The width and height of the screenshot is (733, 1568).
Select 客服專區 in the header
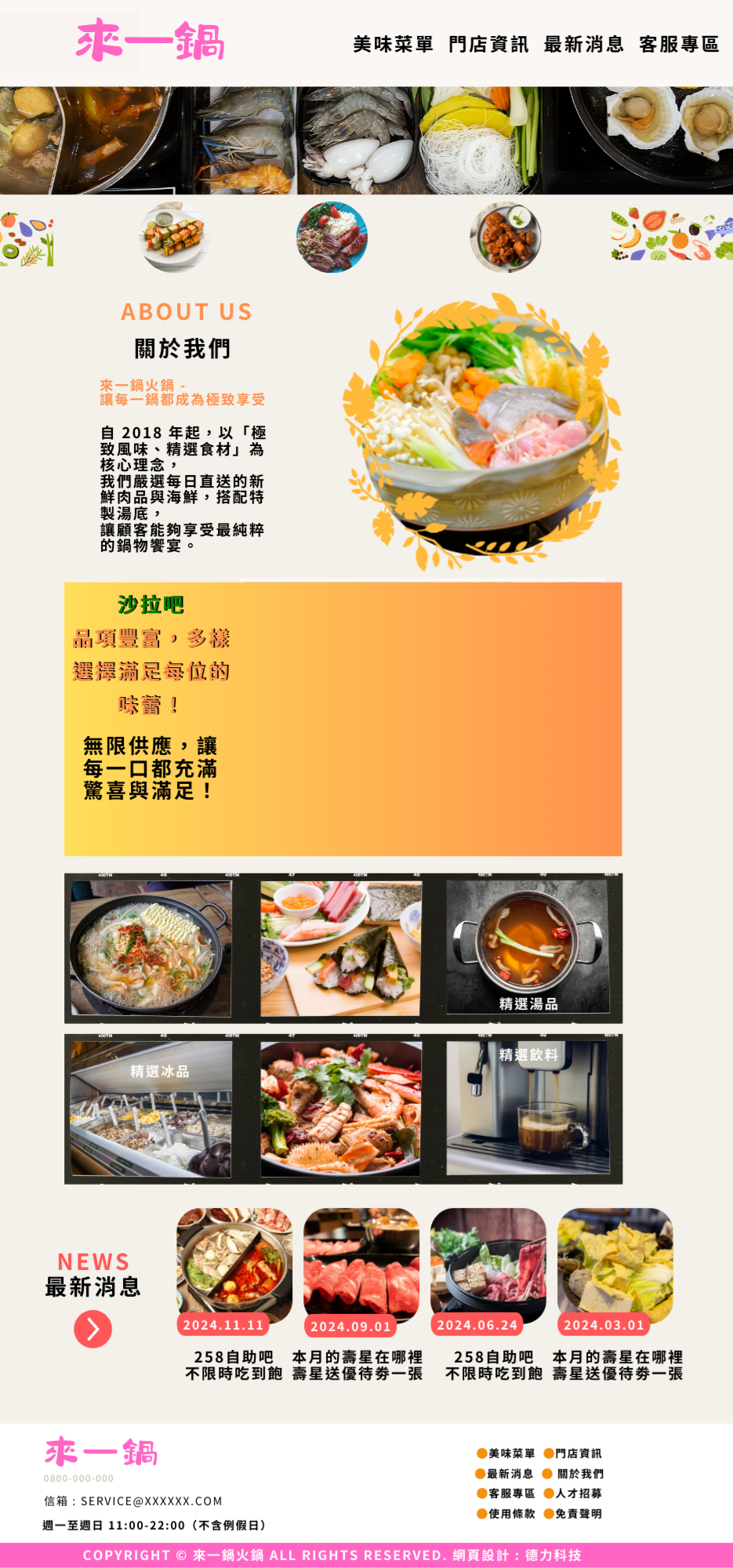click(x=679, y=45)
